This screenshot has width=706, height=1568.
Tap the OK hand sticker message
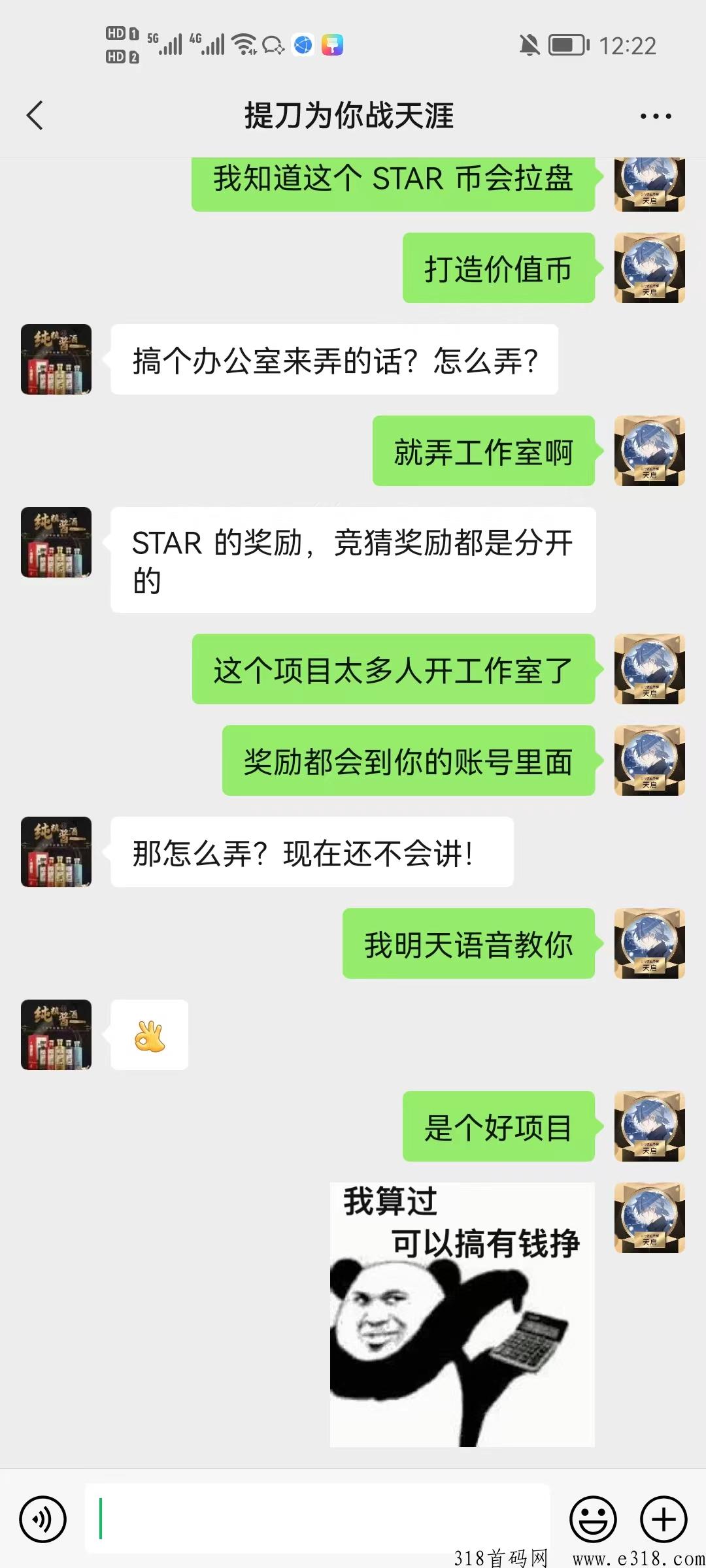click(x=149, y=1036)
